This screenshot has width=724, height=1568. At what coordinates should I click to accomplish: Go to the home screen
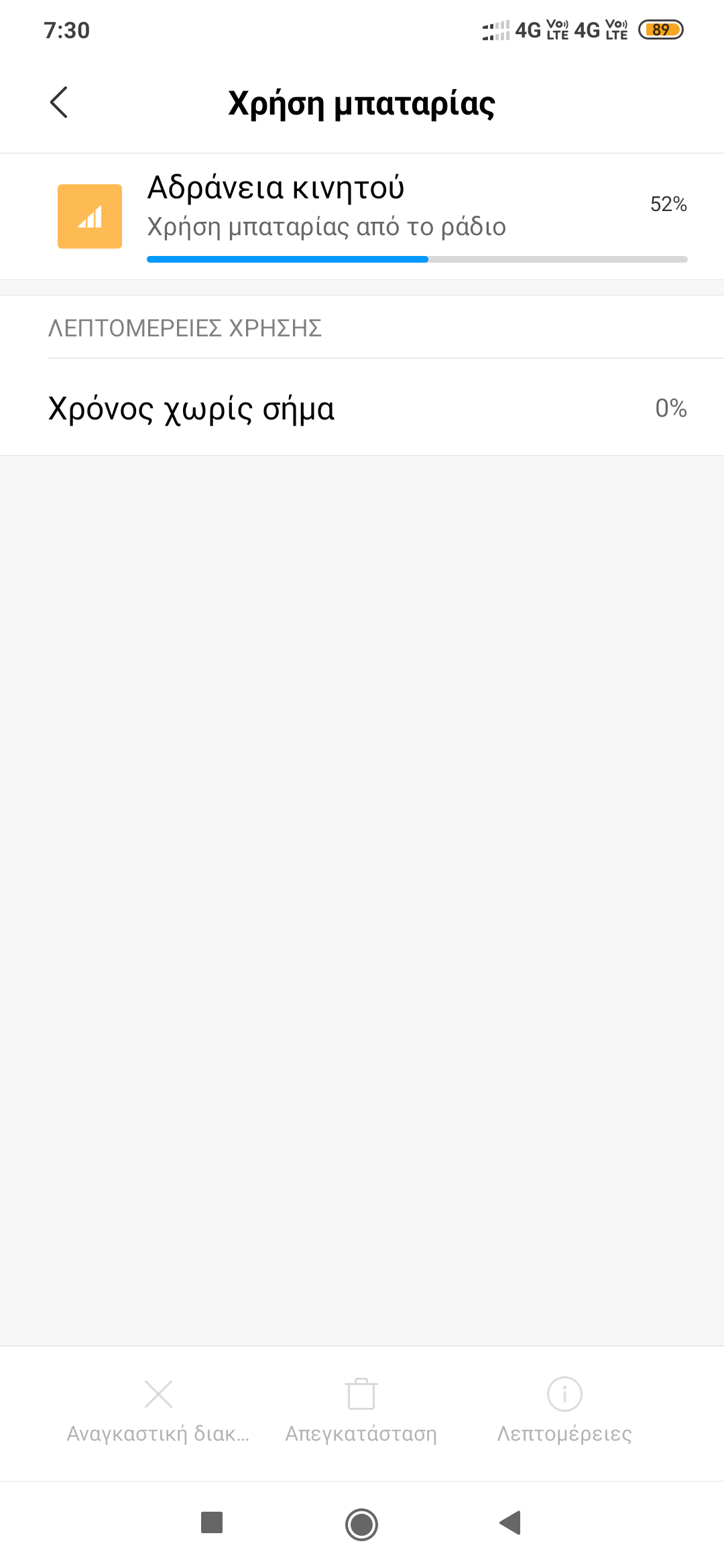[x=361, y=1524]
